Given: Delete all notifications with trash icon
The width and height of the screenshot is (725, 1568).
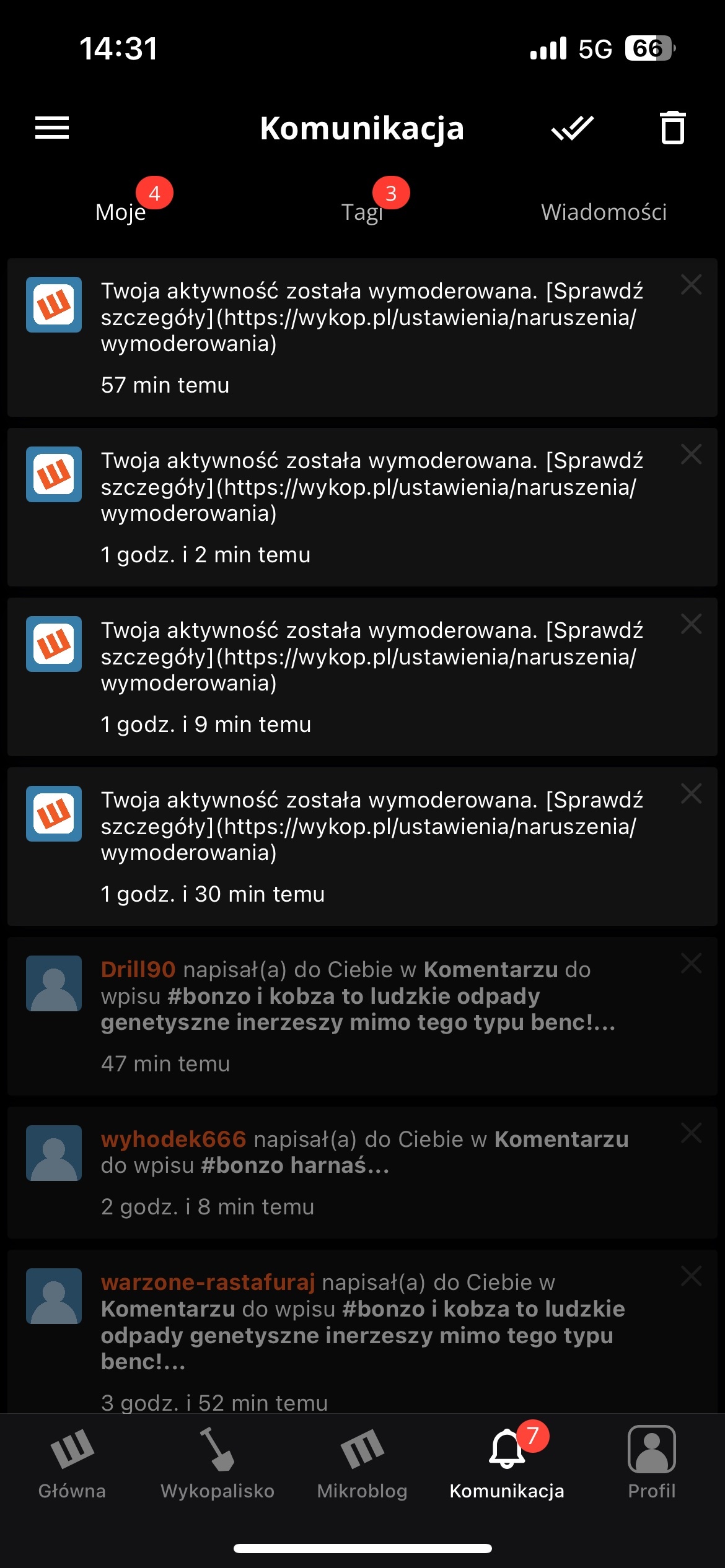Looking at the screenshot, I should [672, 128].
